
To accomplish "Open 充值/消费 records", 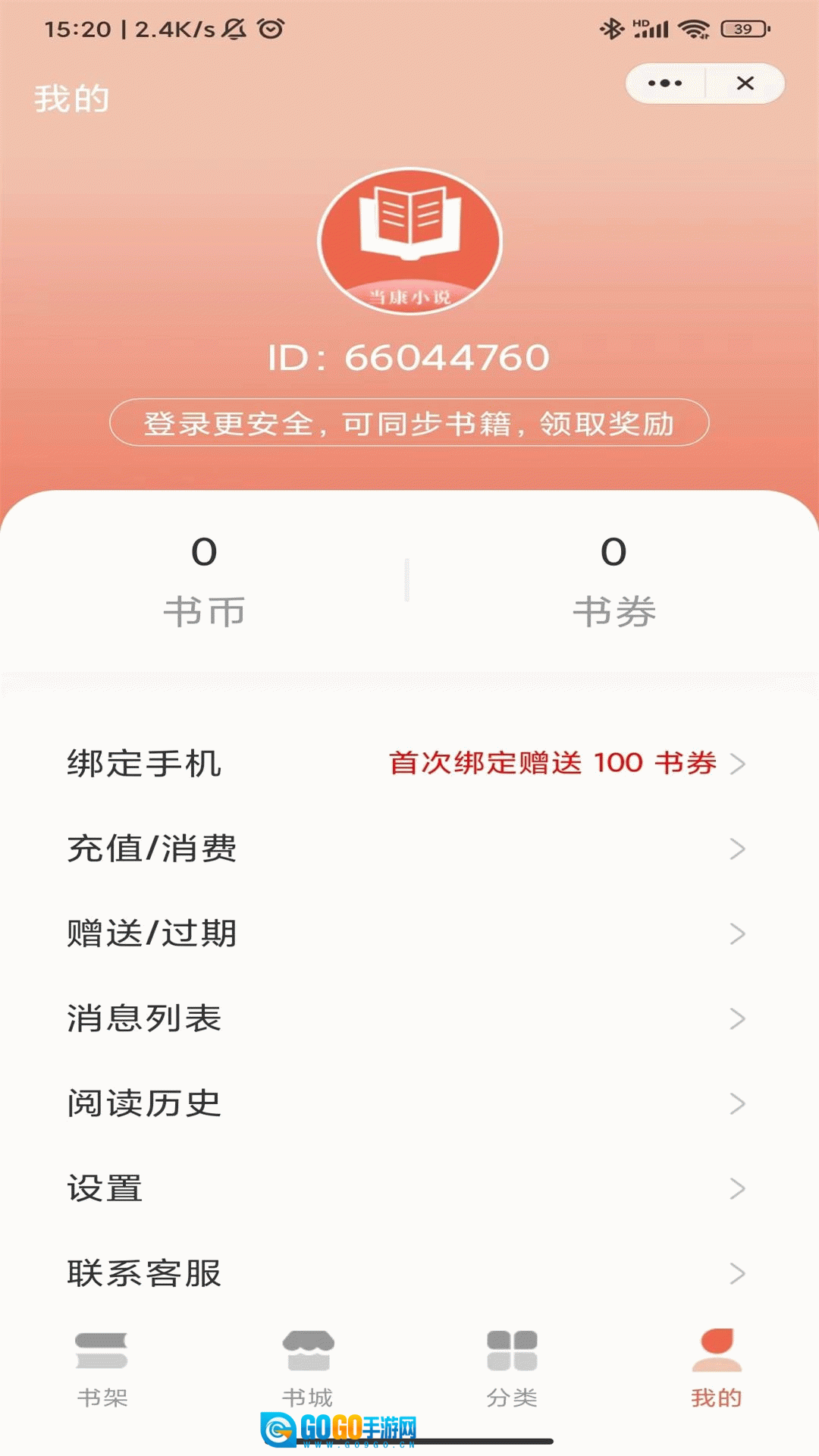I will 409,849.
